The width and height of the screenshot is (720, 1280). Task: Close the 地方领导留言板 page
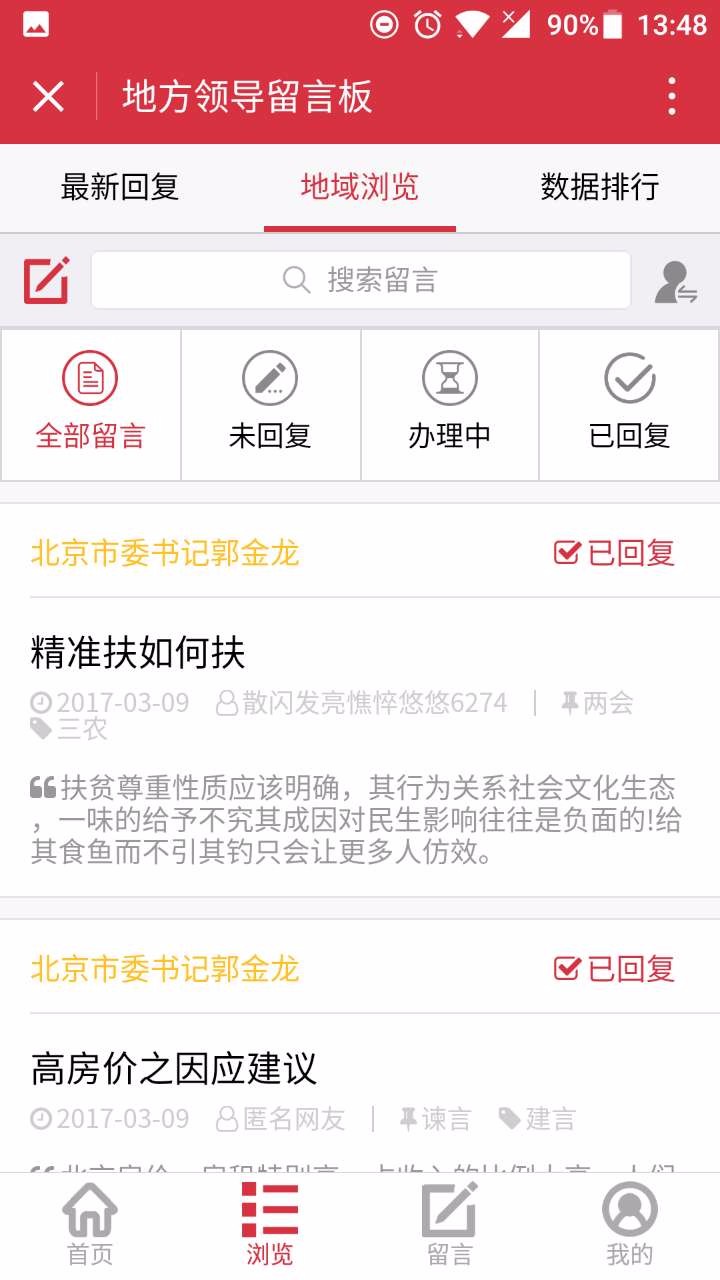tap(48, 97)
